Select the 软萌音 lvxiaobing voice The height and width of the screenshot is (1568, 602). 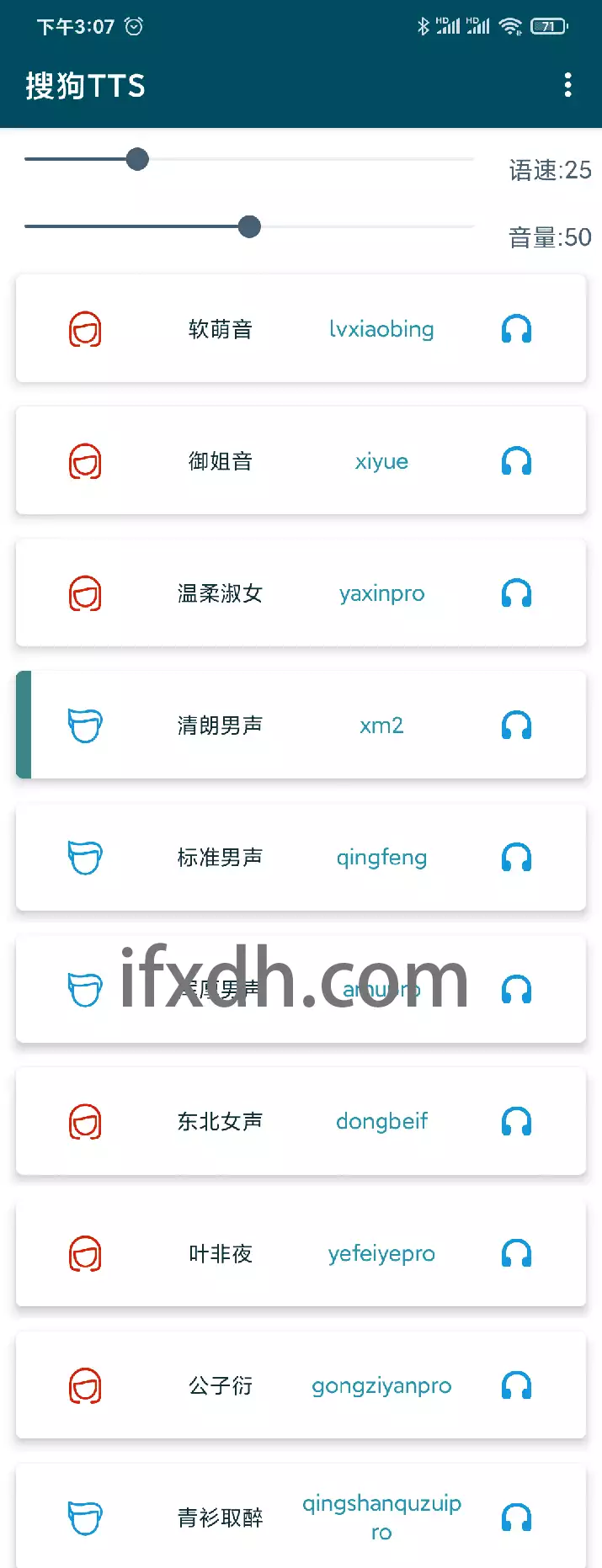253,329
